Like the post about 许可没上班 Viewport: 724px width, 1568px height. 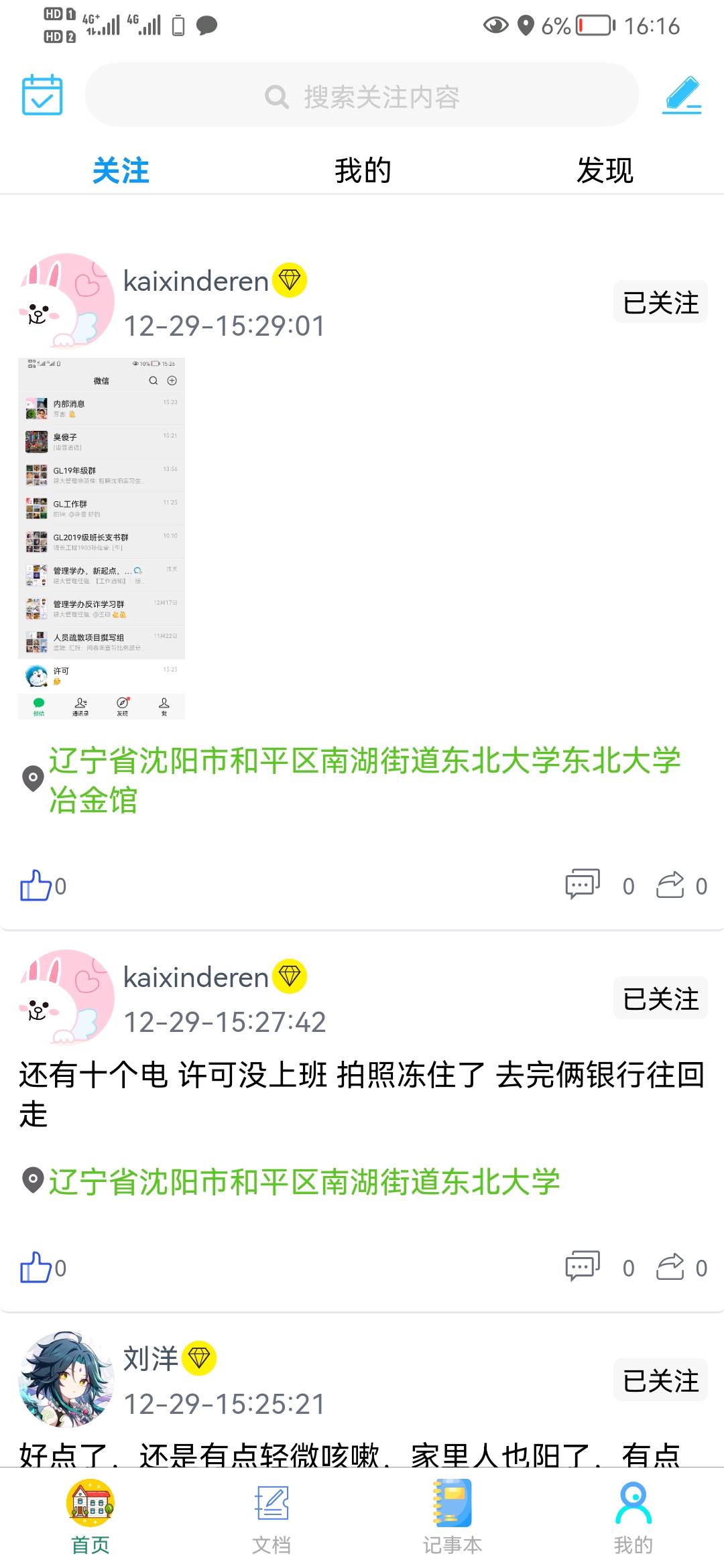tap(36, 1267)
